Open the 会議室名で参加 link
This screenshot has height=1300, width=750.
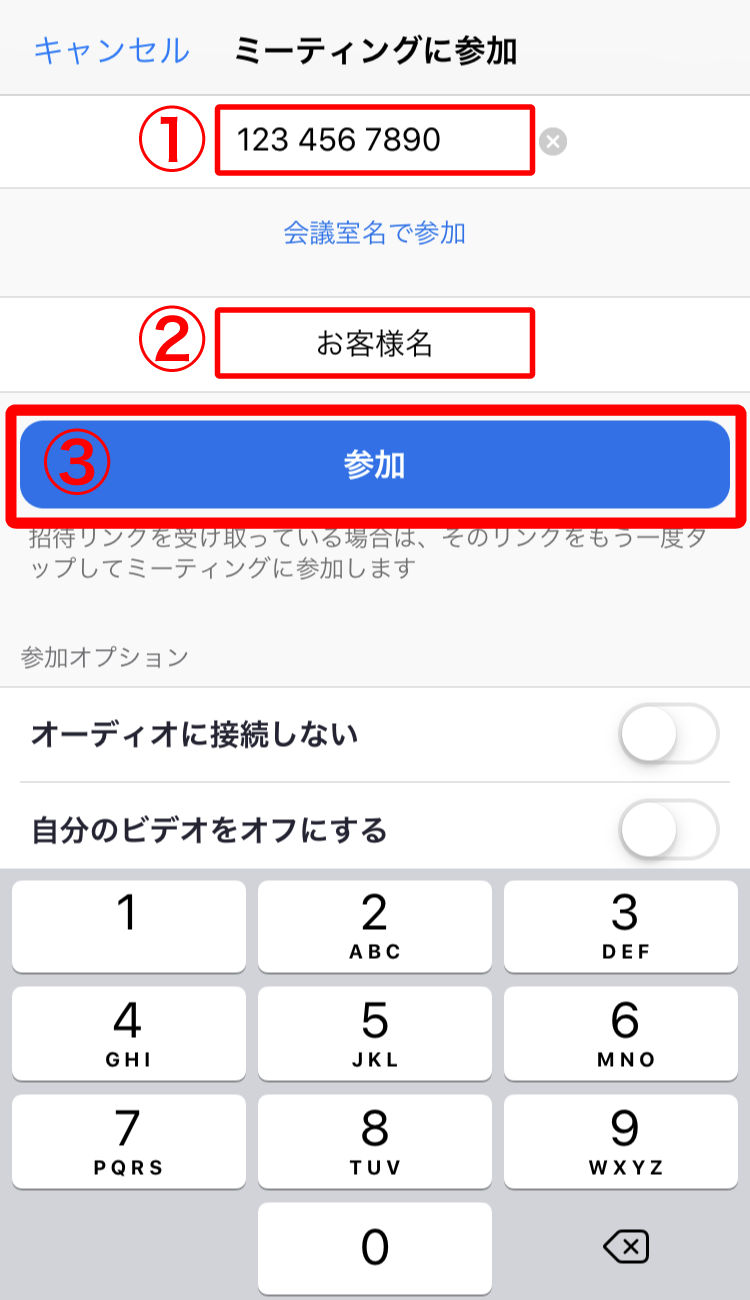coord(374,233)
